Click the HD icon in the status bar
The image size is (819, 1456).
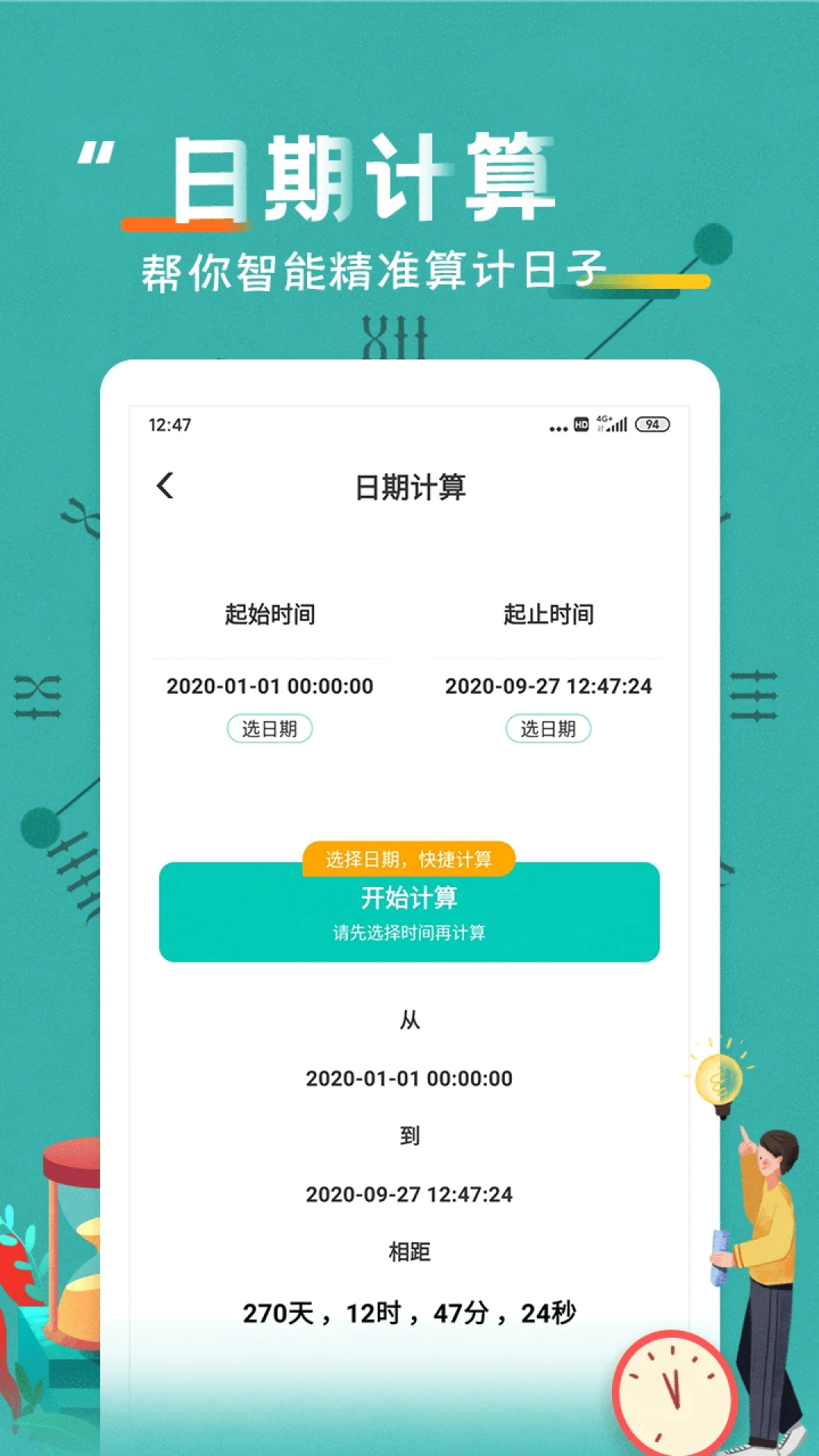581,425
